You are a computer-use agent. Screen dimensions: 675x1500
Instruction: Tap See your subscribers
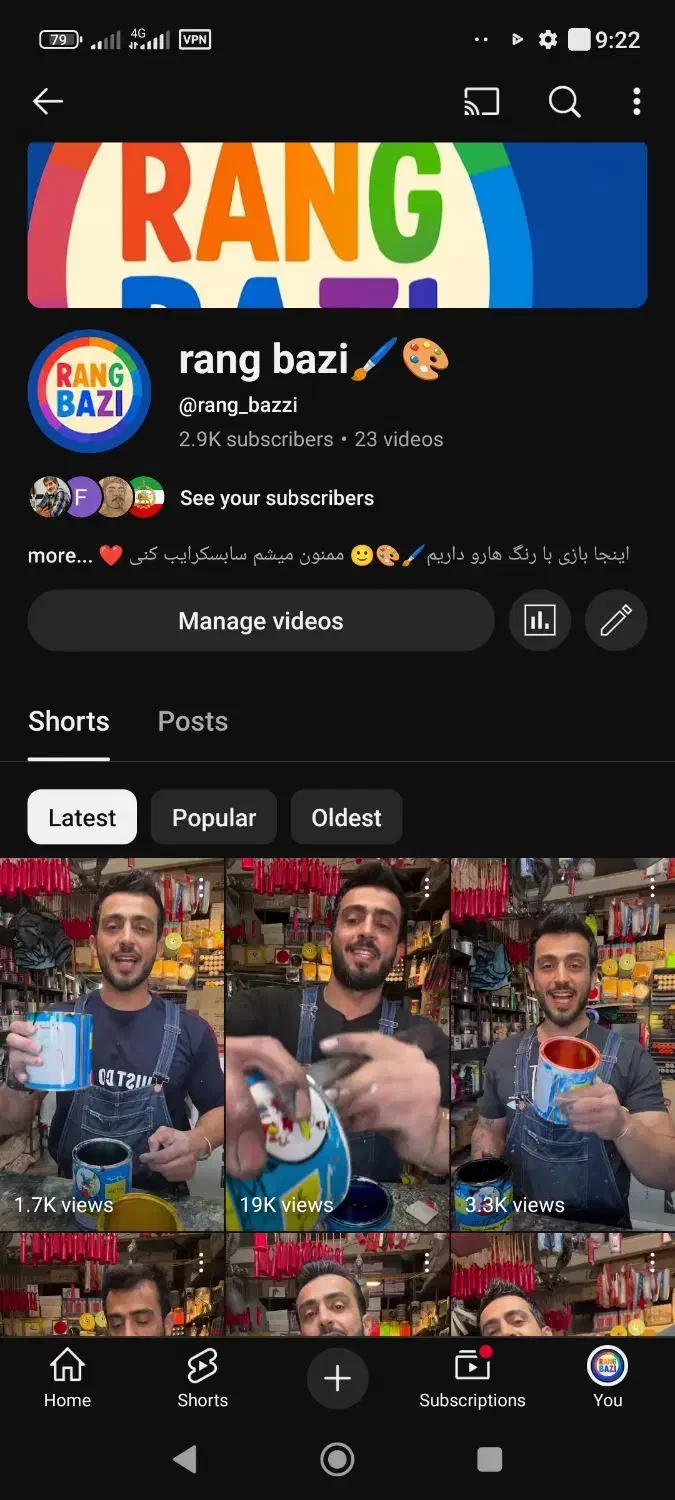click(x=276, y=498)
